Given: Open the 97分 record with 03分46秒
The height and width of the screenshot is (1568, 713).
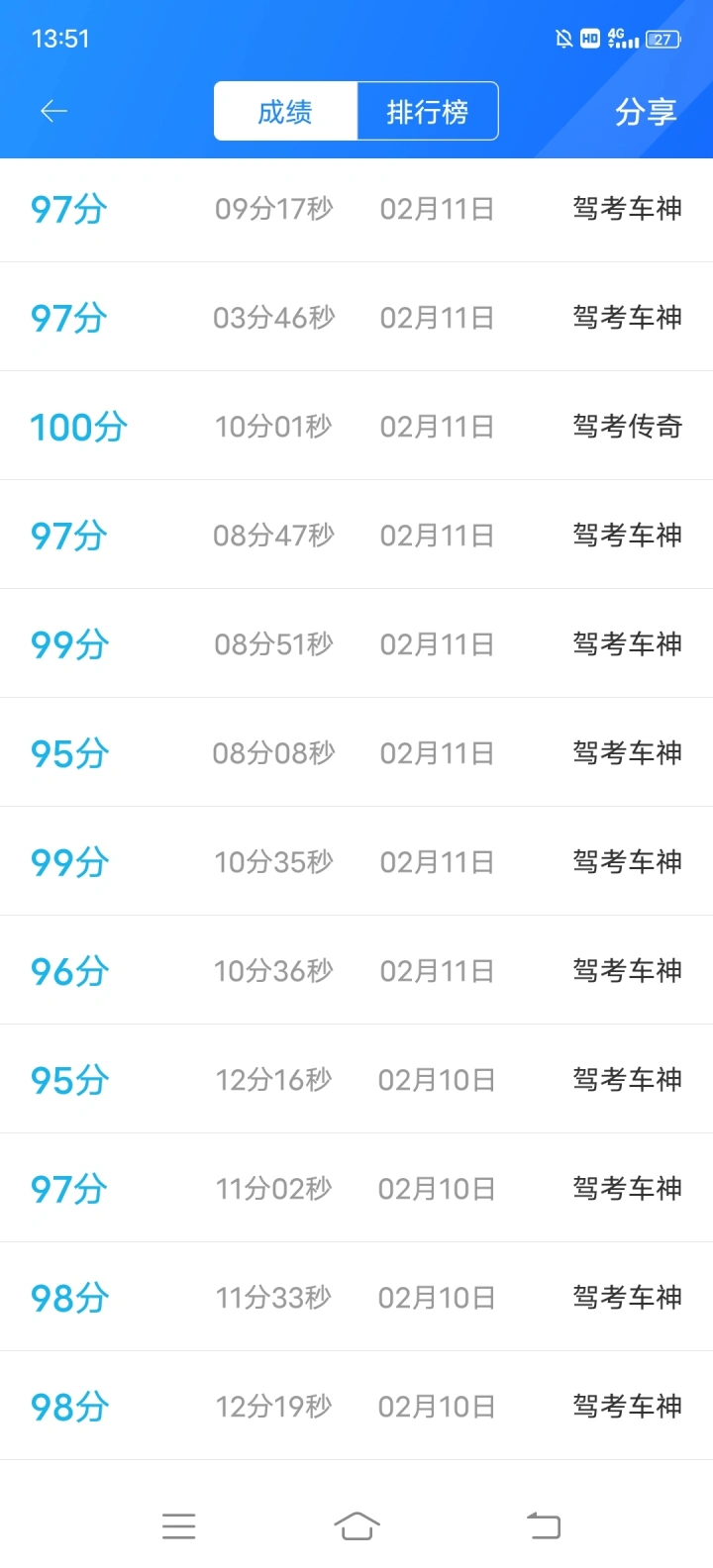Looking at the screenshot, I should pyautogui.click(x=356, y=317).
